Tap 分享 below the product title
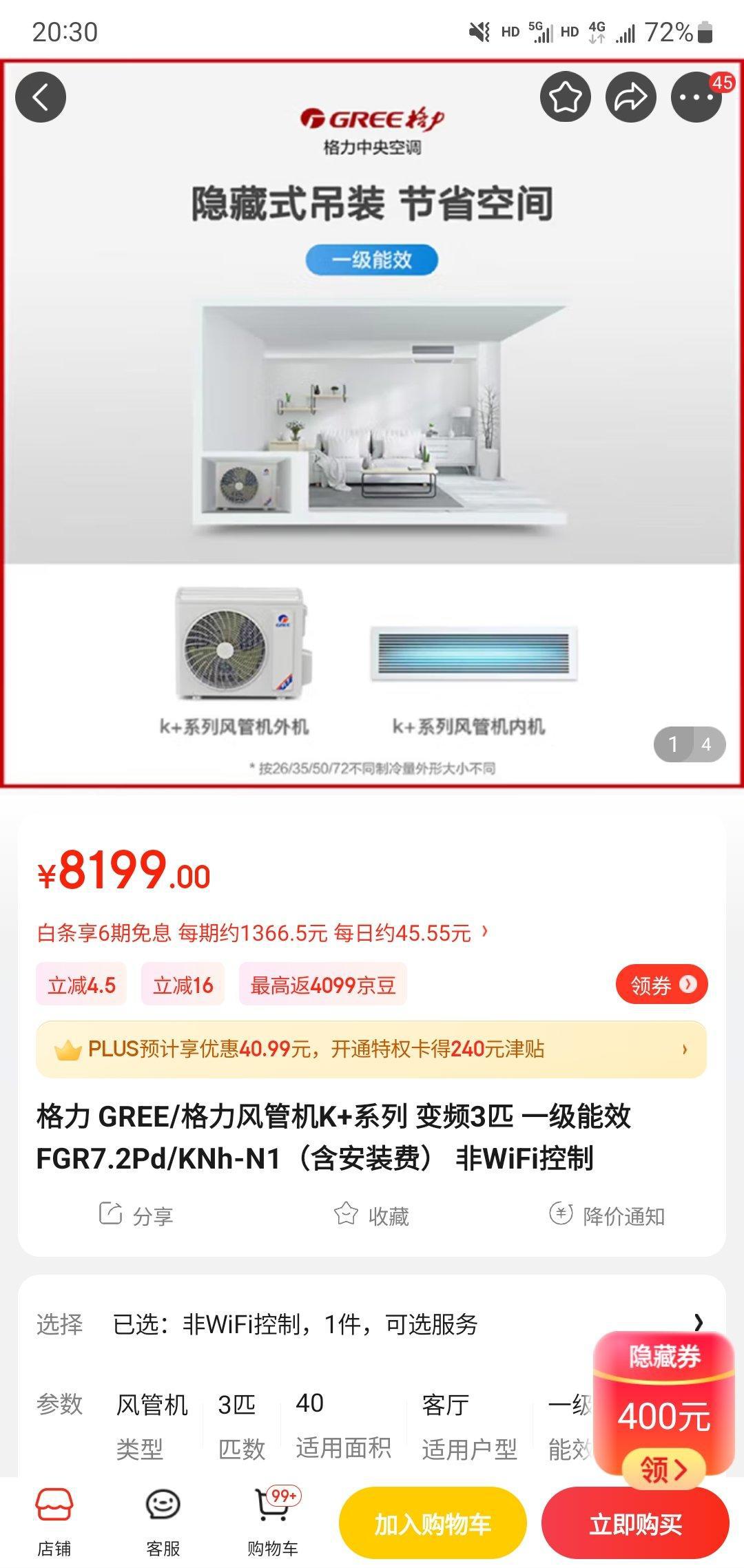The image size is (744, 1568). pyautogui.click(x=136, y=1215)
